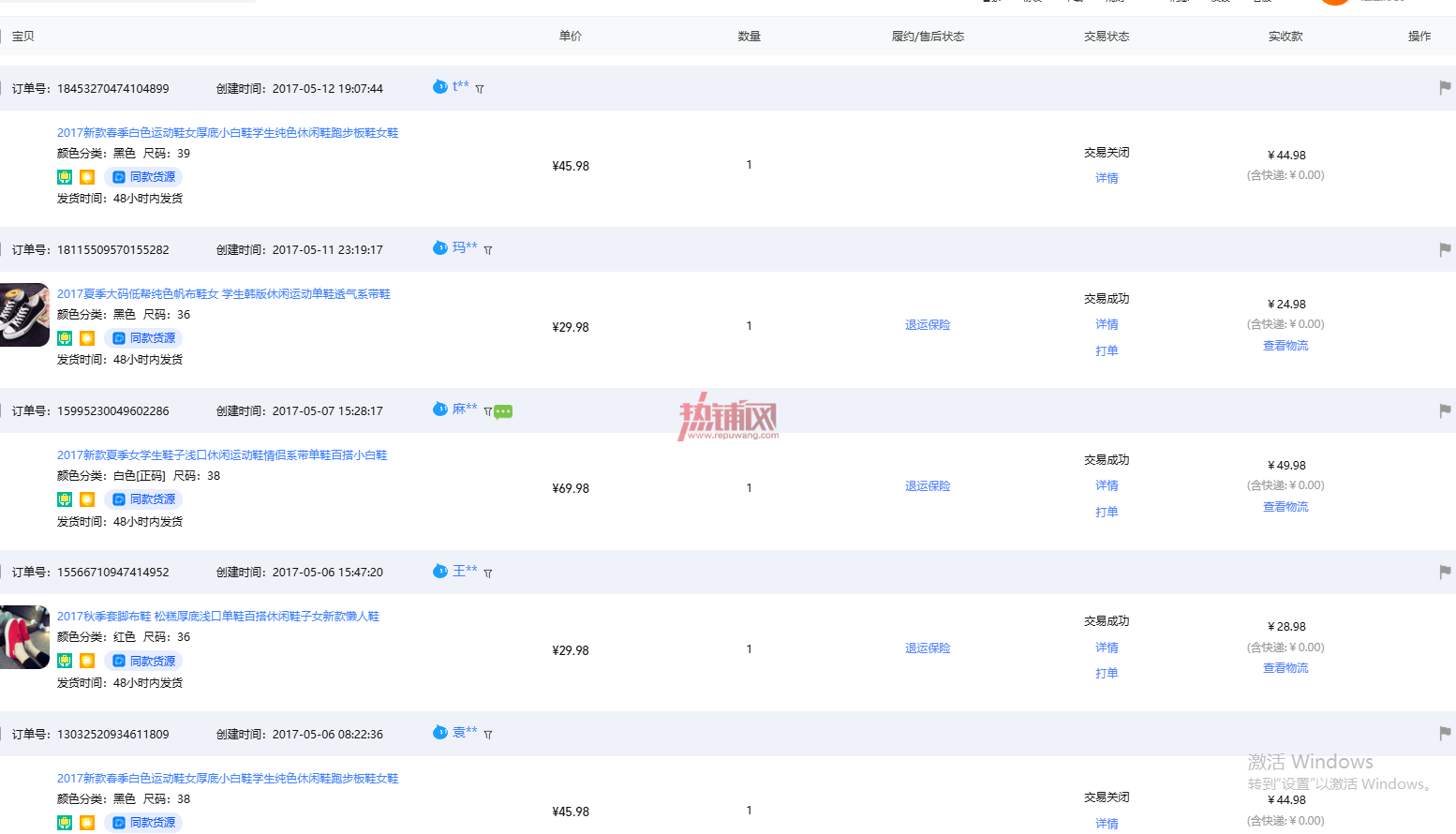This screenshot has width=1456, height=834.
Task: Check logistics for the ¥49.98 order
Action: [1285, 507]
